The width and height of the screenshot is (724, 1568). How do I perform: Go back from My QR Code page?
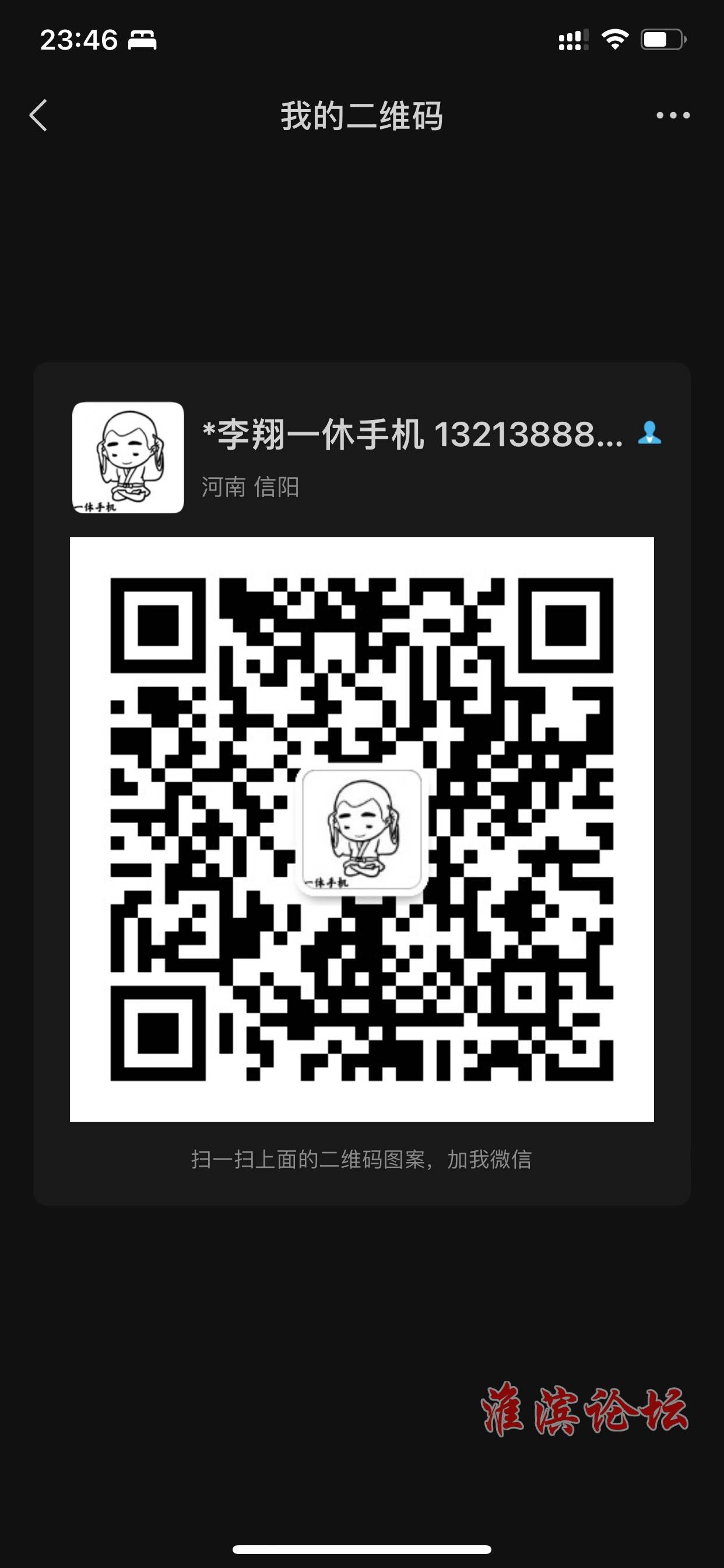tap(38, 115)
